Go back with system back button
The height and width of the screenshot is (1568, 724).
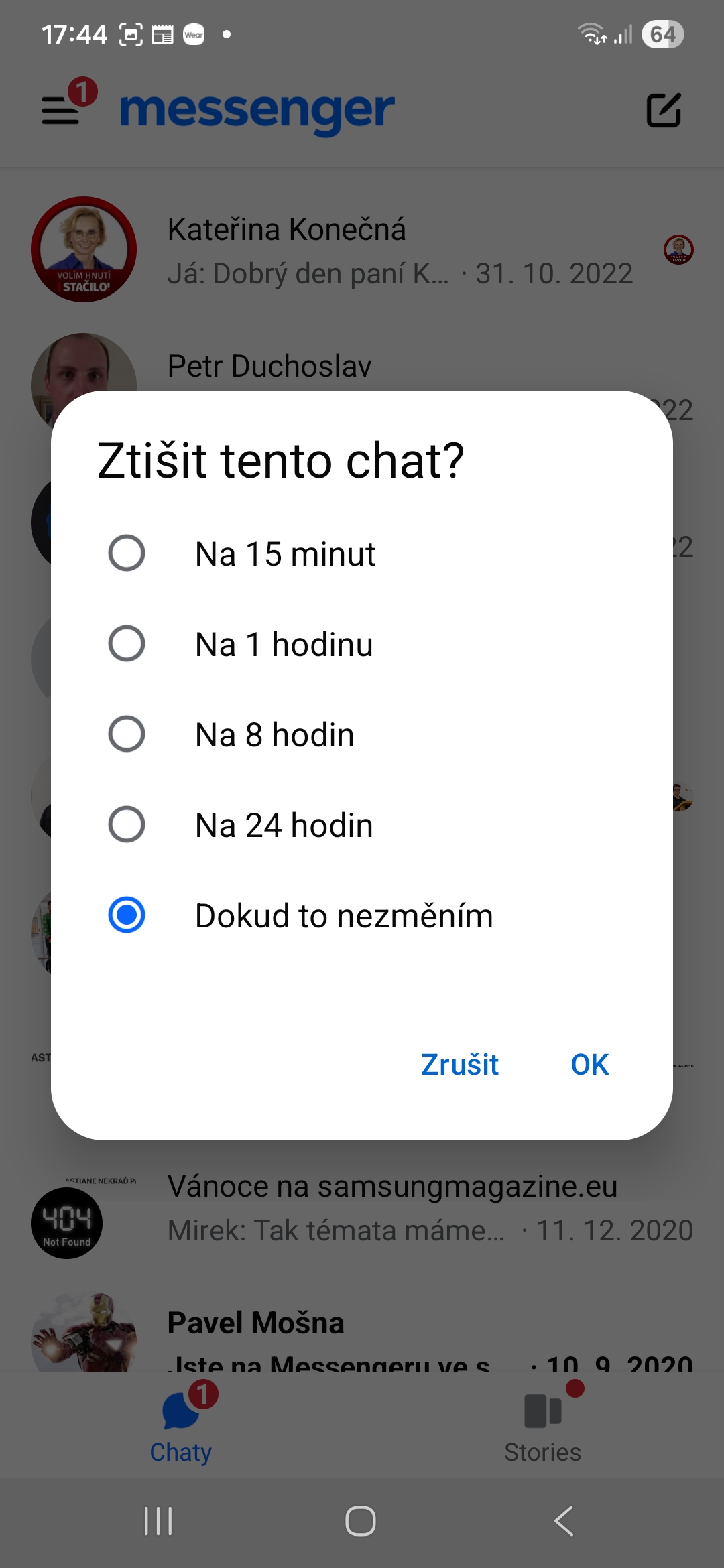click(564, 1521)
